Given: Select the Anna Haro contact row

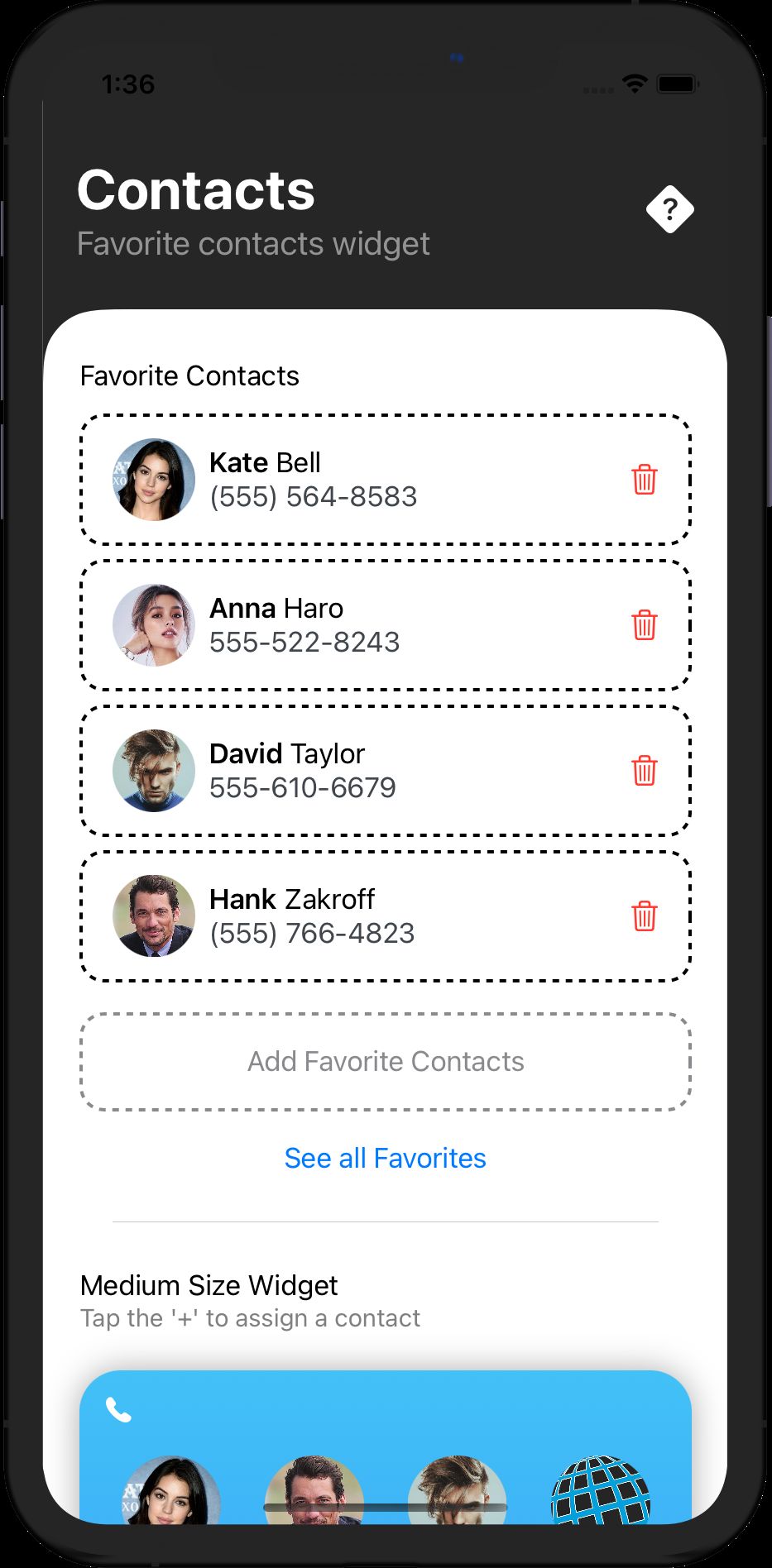Looking at the screenshot, I should (x=386, y=625).
